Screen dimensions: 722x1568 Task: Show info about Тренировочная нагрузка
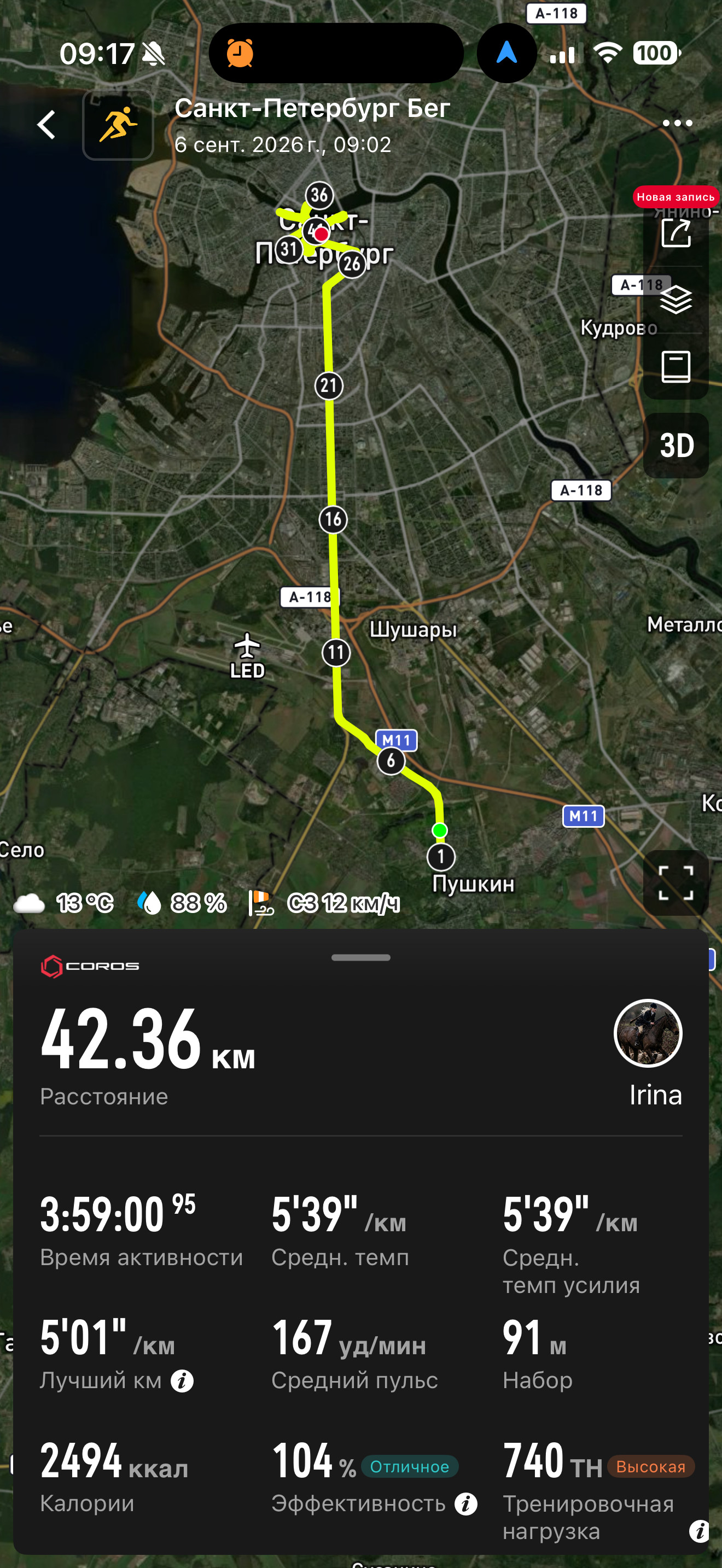[699, 1530]
